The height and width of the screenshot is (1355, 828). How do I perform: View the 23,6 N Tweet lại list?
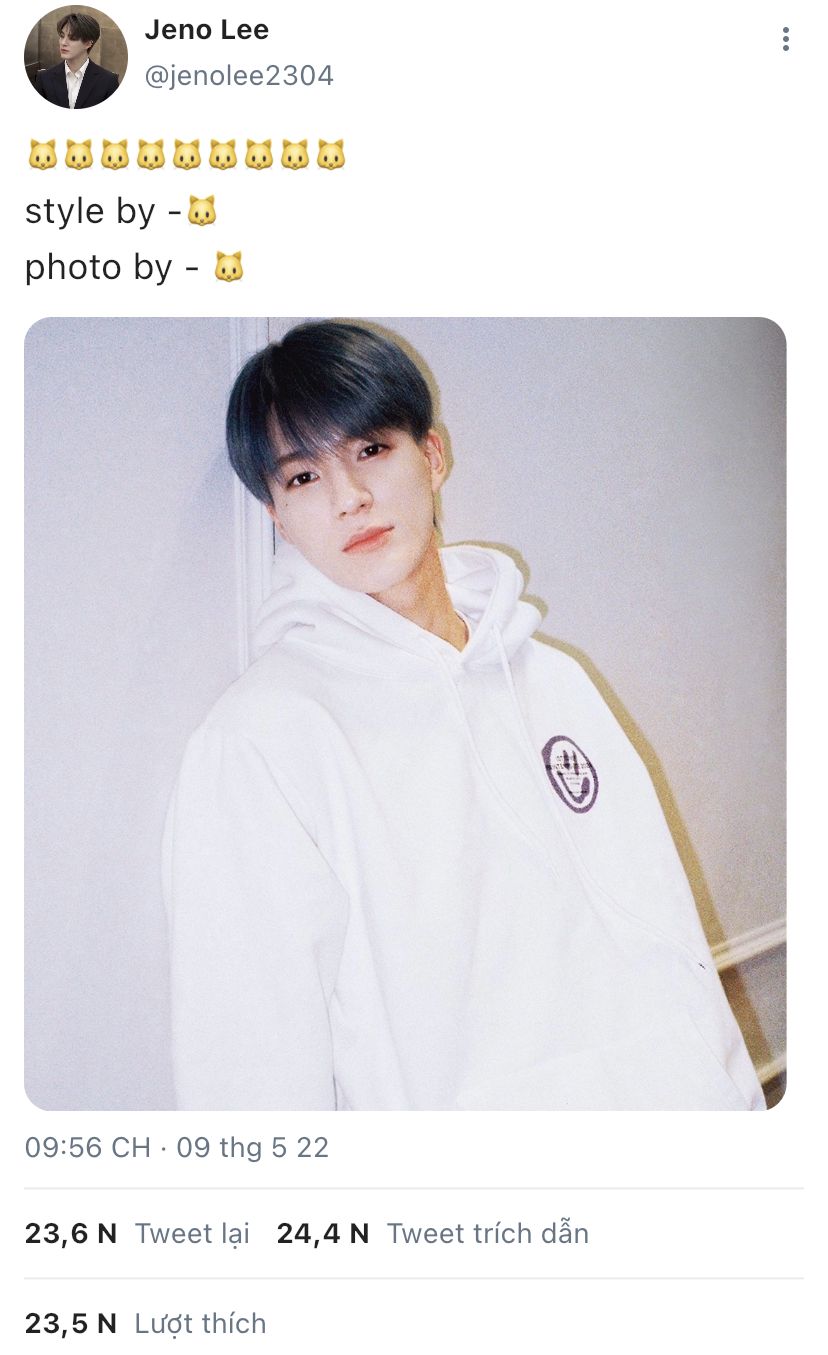[x=137, y=1233]
